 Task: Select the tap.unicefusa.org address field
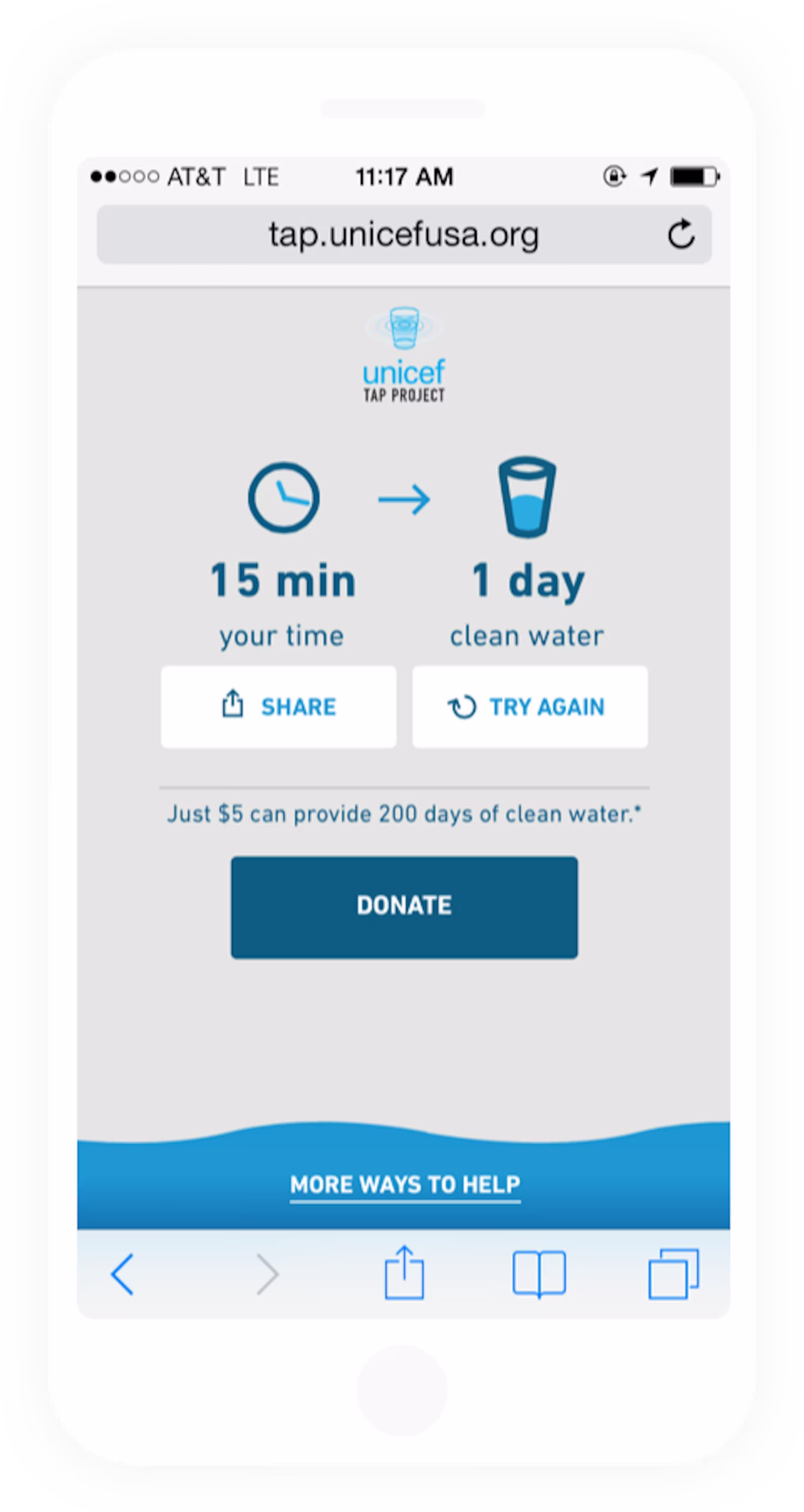click(x=404, y=234)
